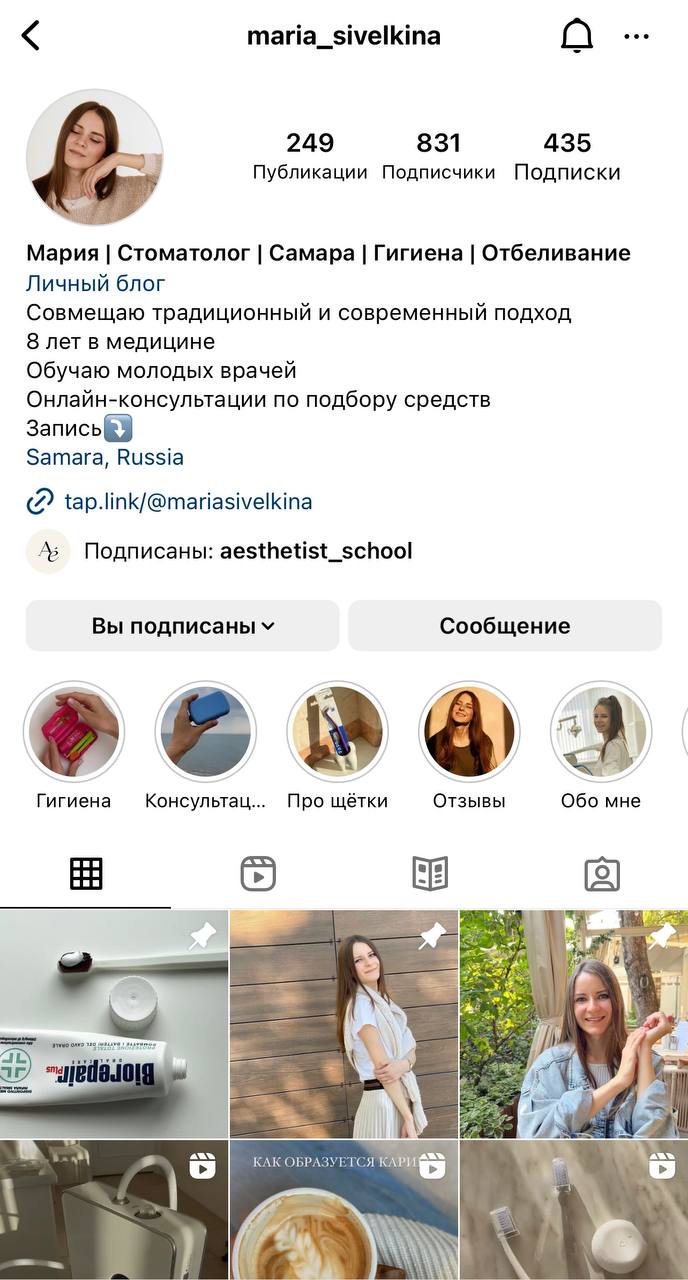The height and width of the screenshot is (1280, 688).
Task: Open the Обо мне highlight
Action: (600, 731)
